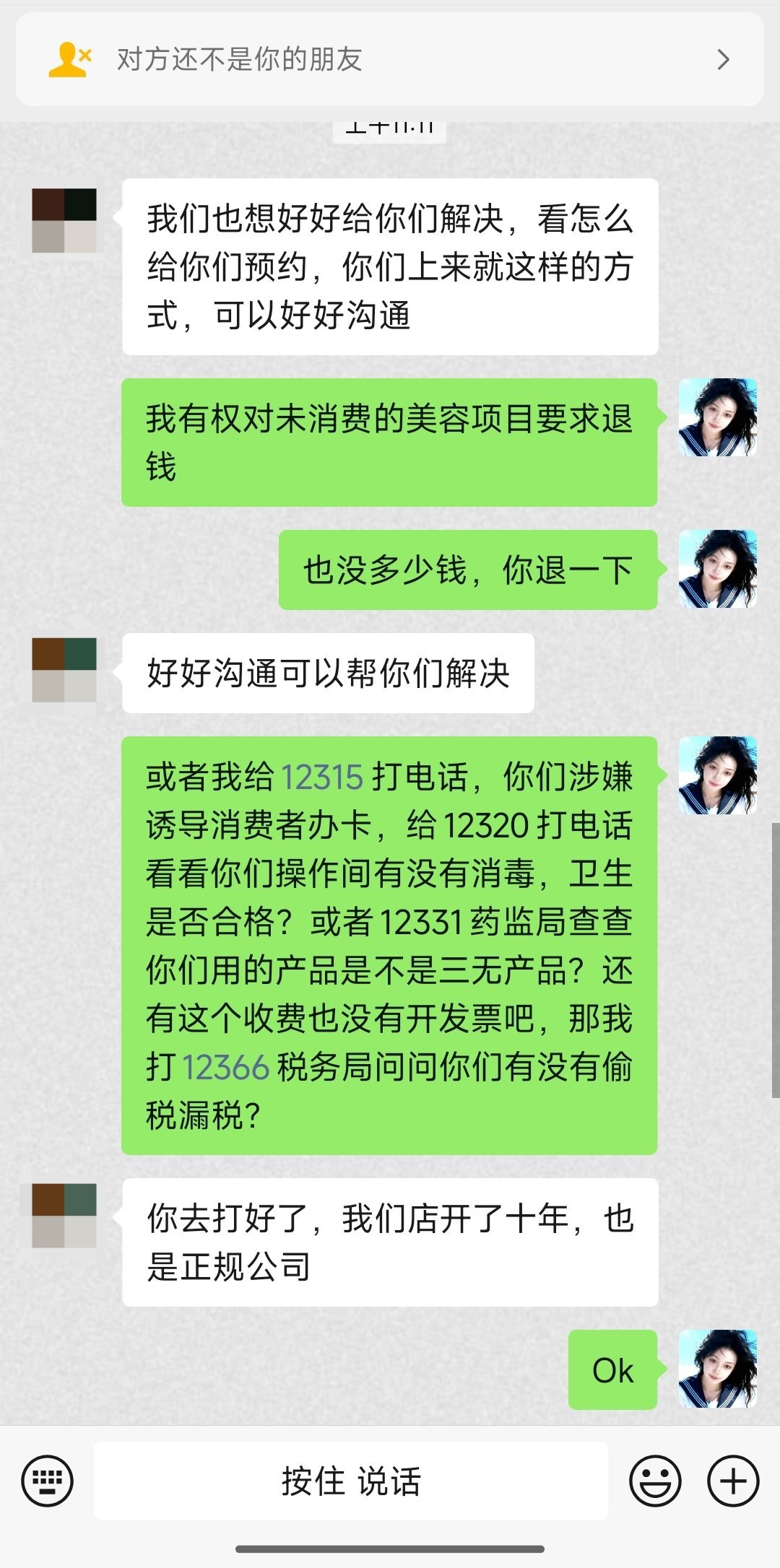Open the emoji sticker panel
Image resolution: width=780 pixels, height=1568 pixels.
pyautogui.click(x=655, y=1481)
